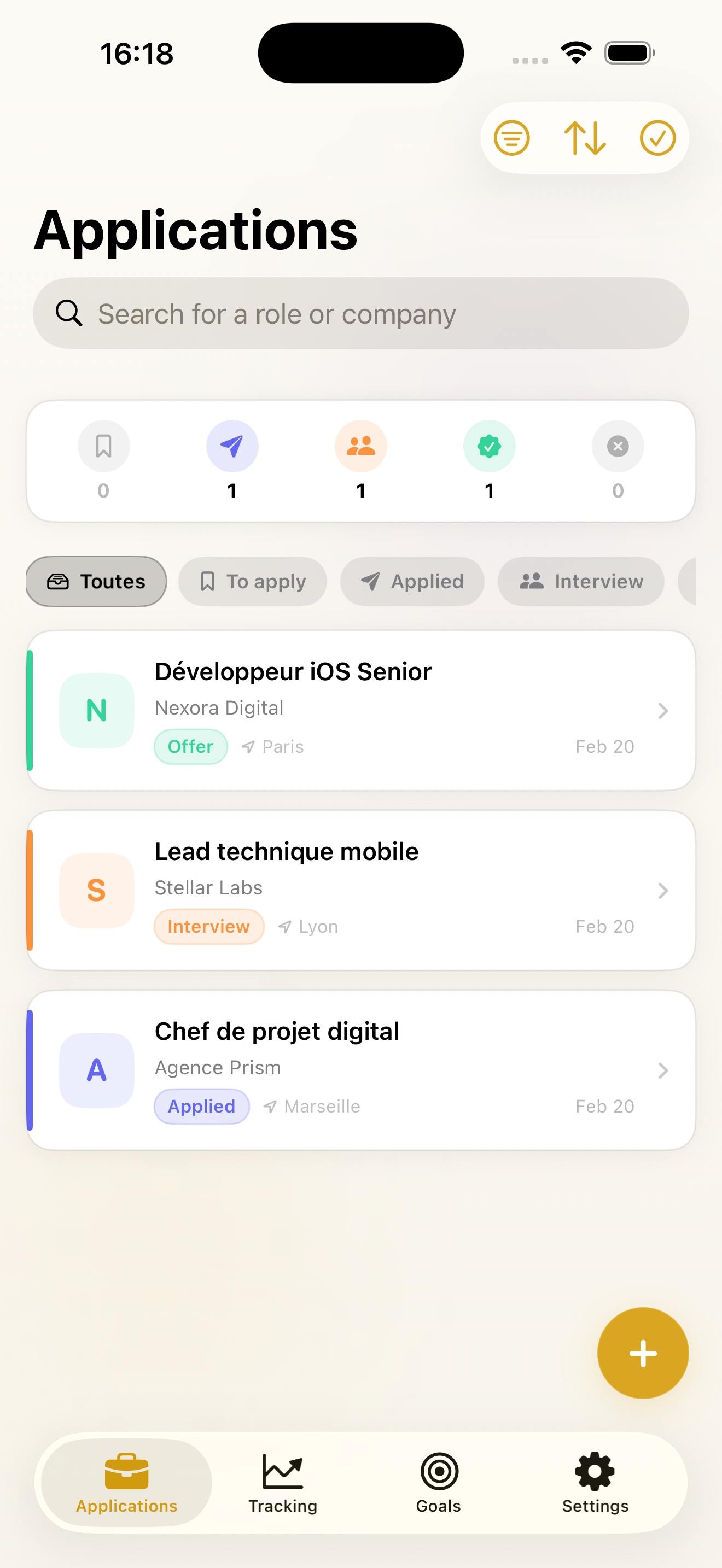This screenshot has width=722, height=1568.
Task: Switch to the Tracking tab
Action: click(282, 1483)
